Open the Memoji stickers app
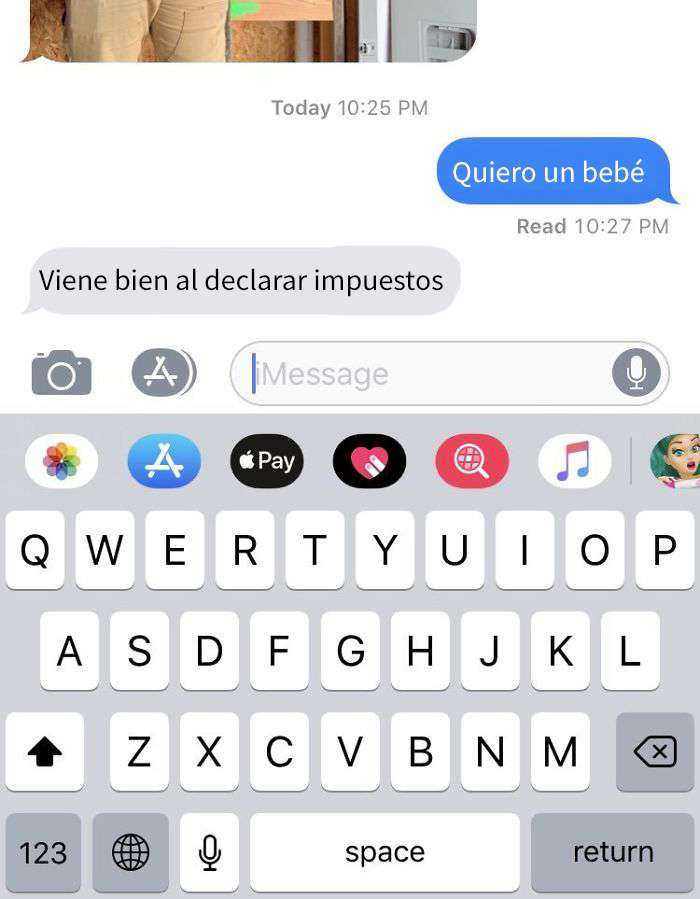The image size is (700, 899). (x=676, y=461)
